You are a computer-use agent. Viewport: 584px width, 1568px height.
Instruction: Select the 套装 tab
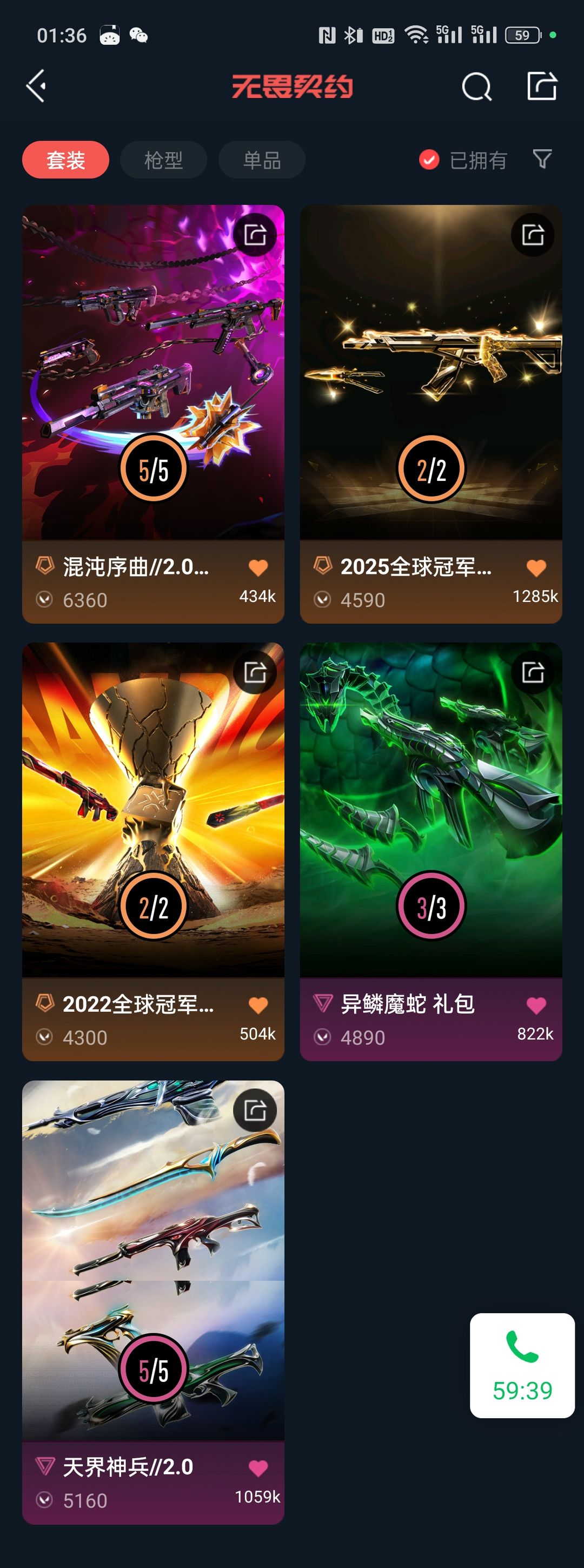click(66, 160)
